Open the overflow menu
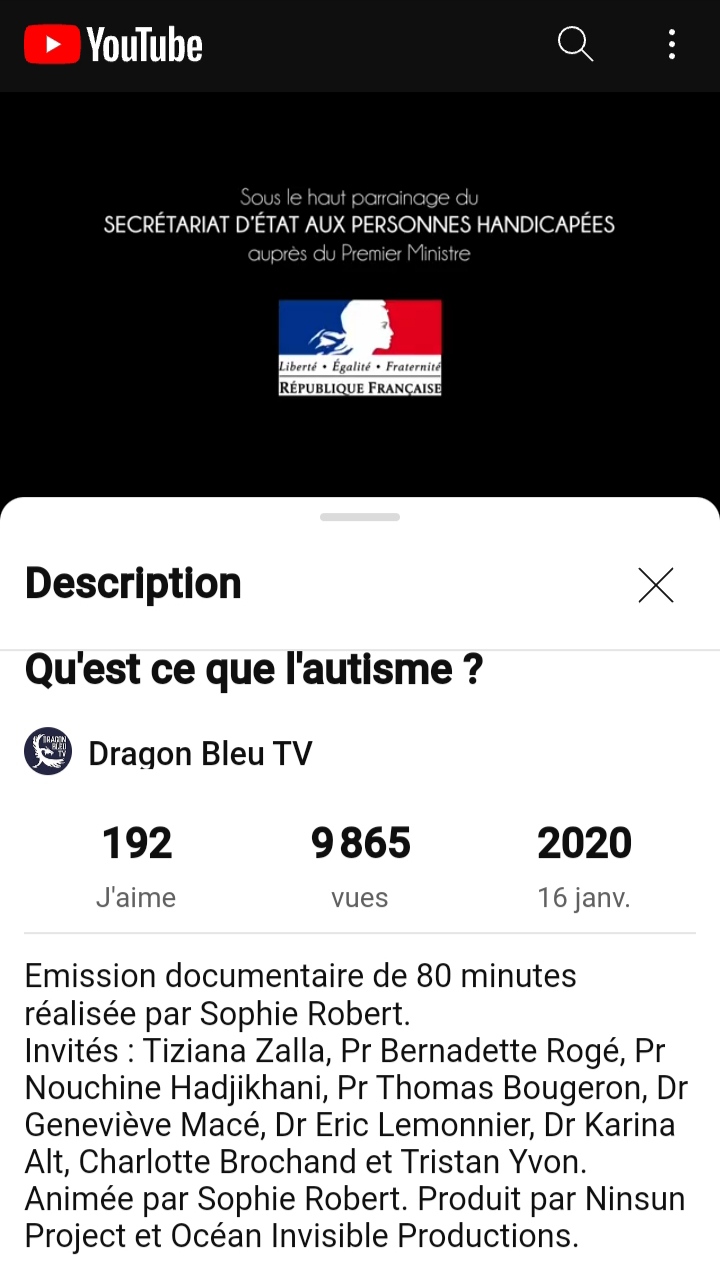720x1272 pixels. [x=671, y=45]
